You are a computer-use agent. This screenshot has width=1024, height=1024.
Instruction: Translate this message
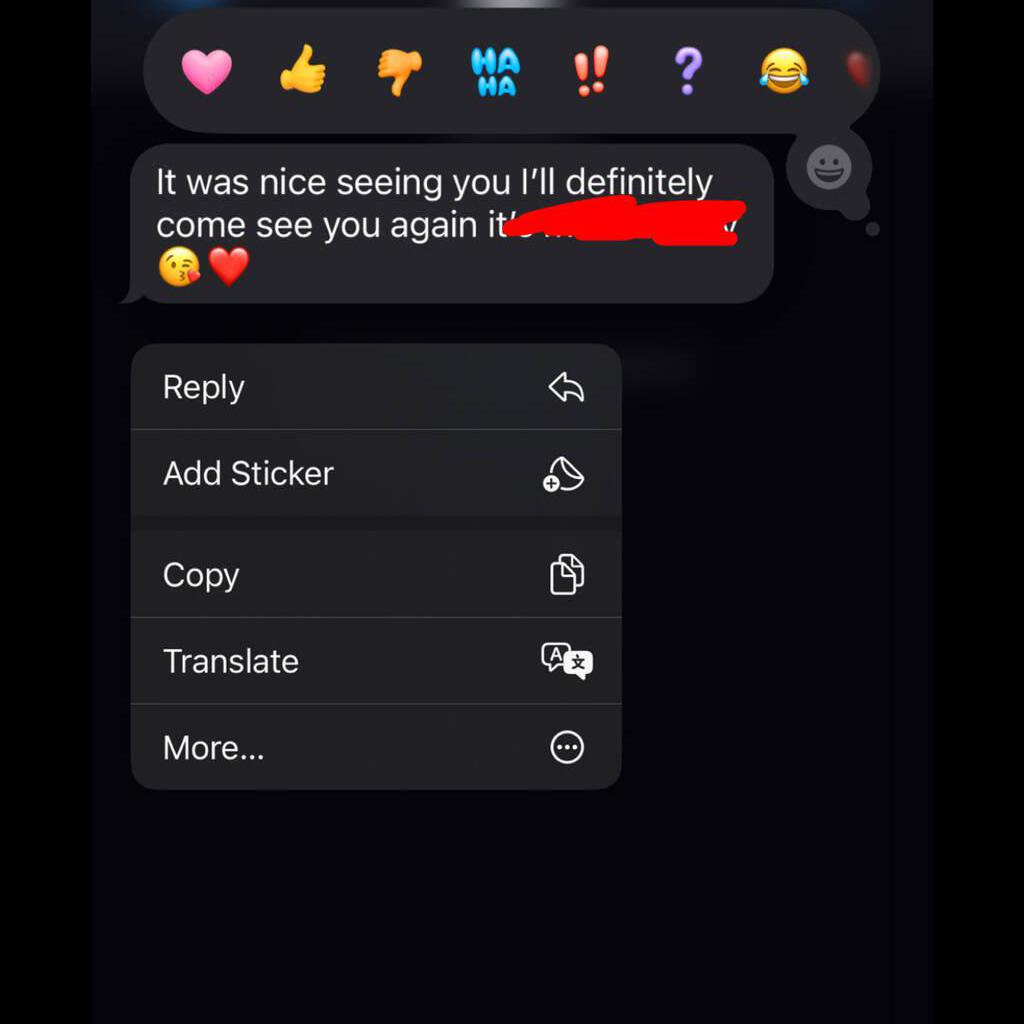(x=376, y=661)
